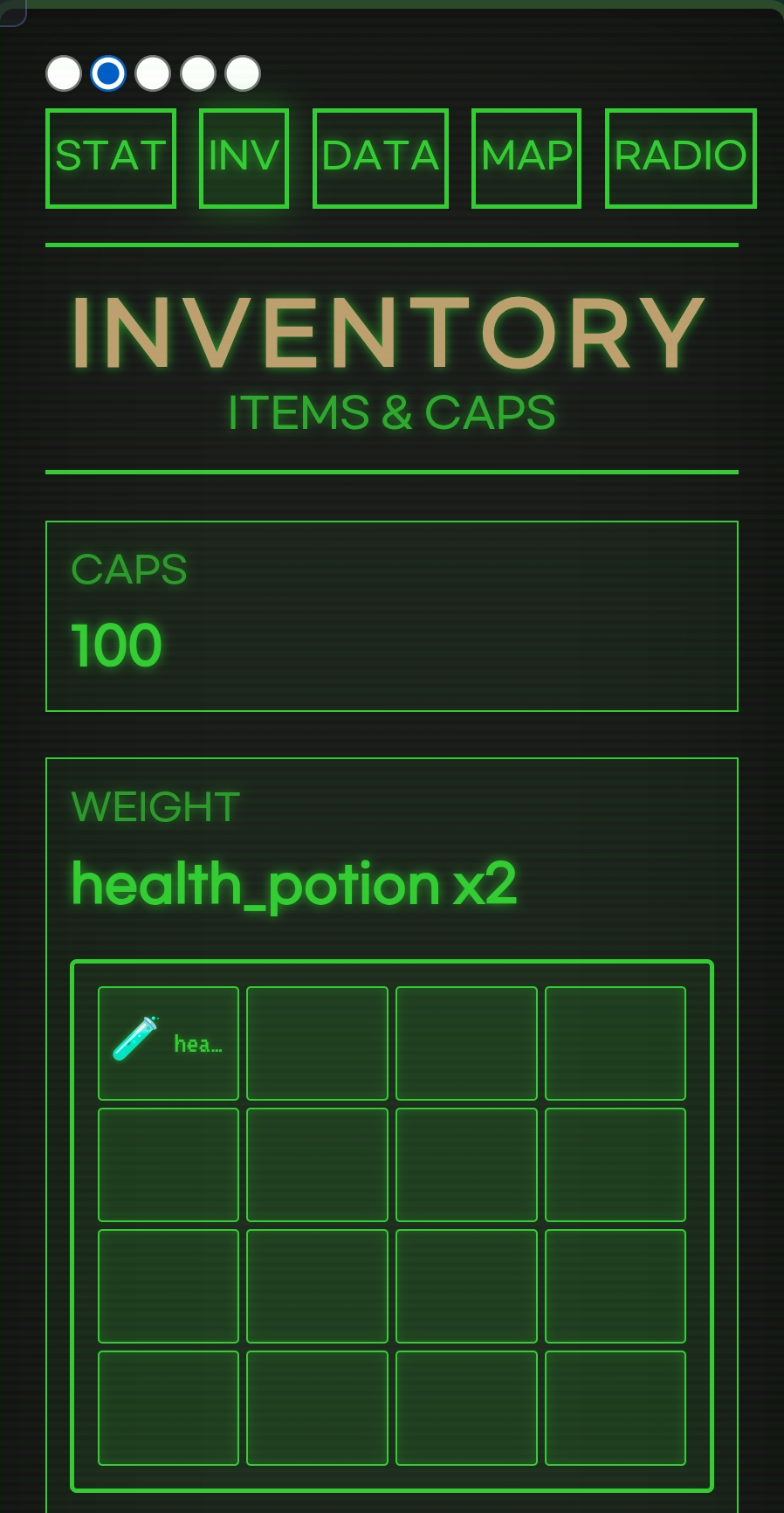Screen dimensions: 784x1513
Task: Tap the health potion inventory slot
Action: pyautogui.click(x=168, y=1043)
